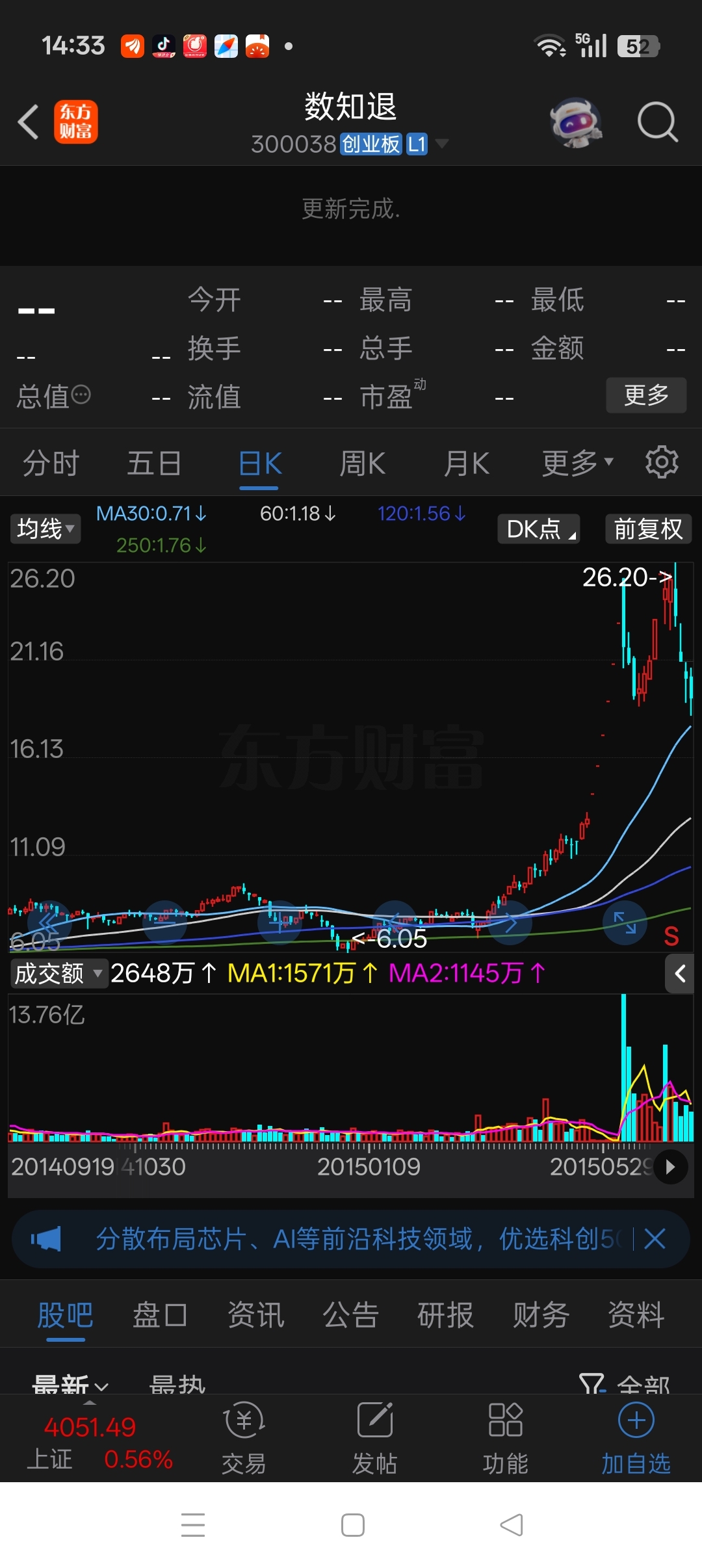Expand the 成交额 indicator dropdown
The image size is (702, 1568).
pos(58,973)
